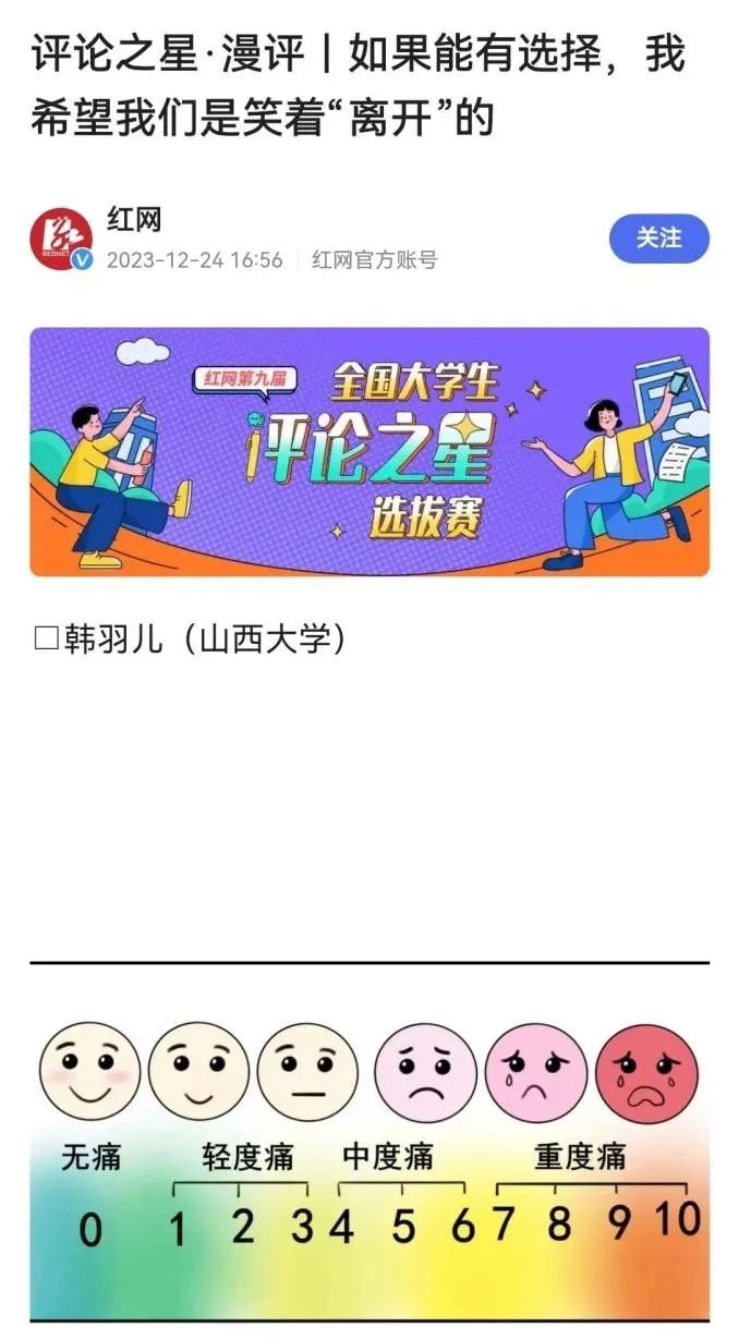Open the 评论之星 选拔赛 banner
The width and height of the screenshot is (739, 1340).
point(369,452)
